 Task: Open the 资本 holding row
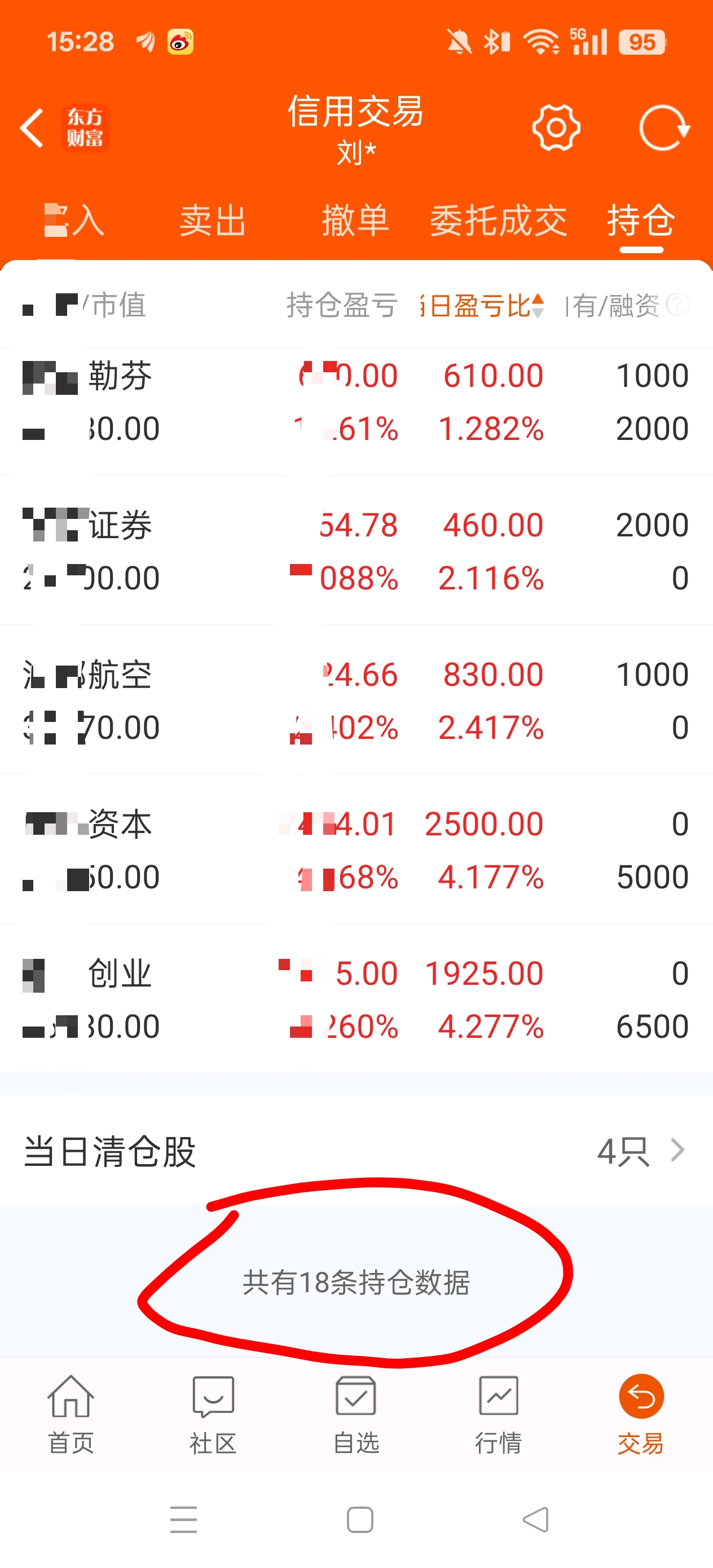[x=356, y=851]
